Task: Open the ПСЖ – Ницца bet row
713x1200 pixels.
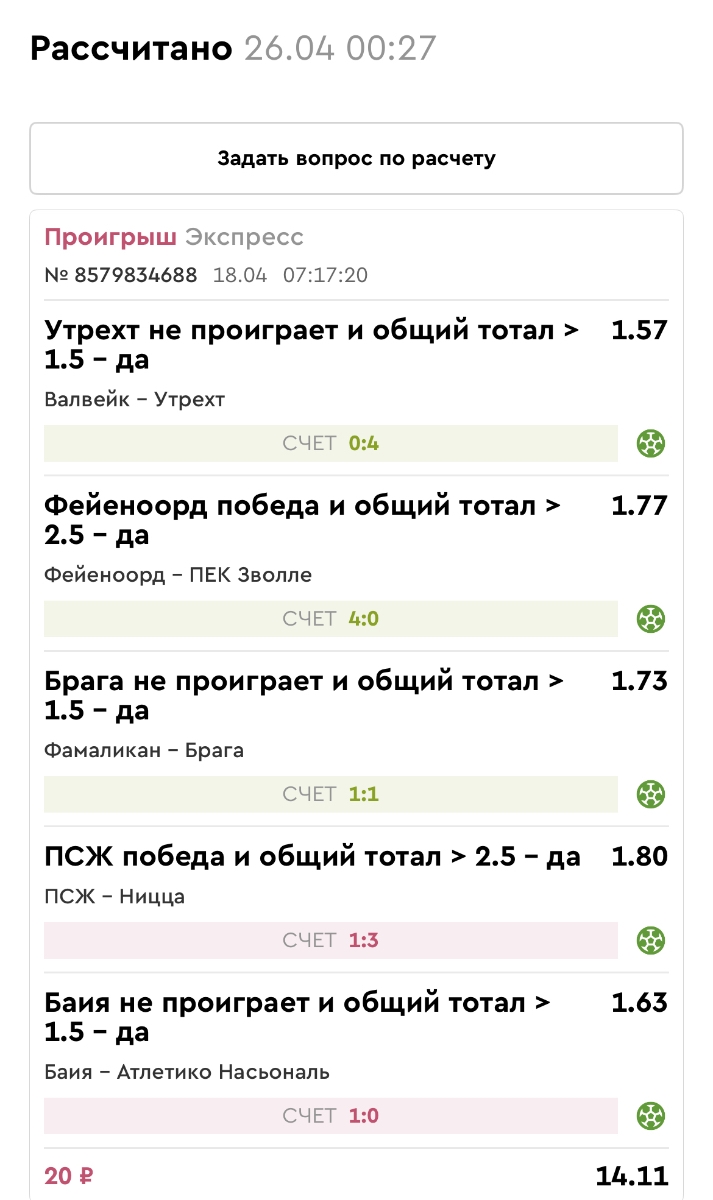Action: (356, 900)
